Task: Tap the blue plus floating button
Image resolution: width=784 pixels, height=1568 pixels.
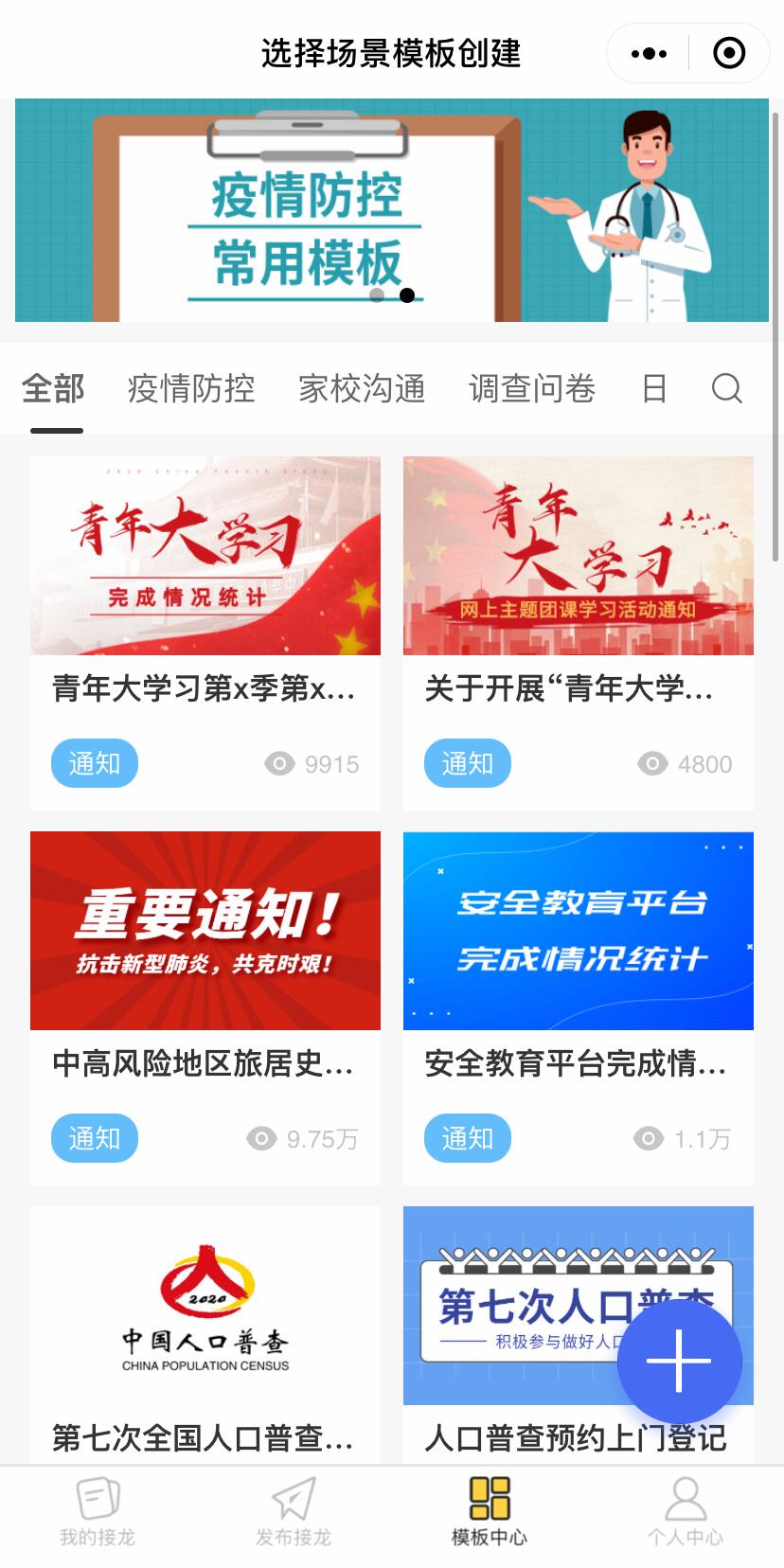Action: click(679, 1361)
